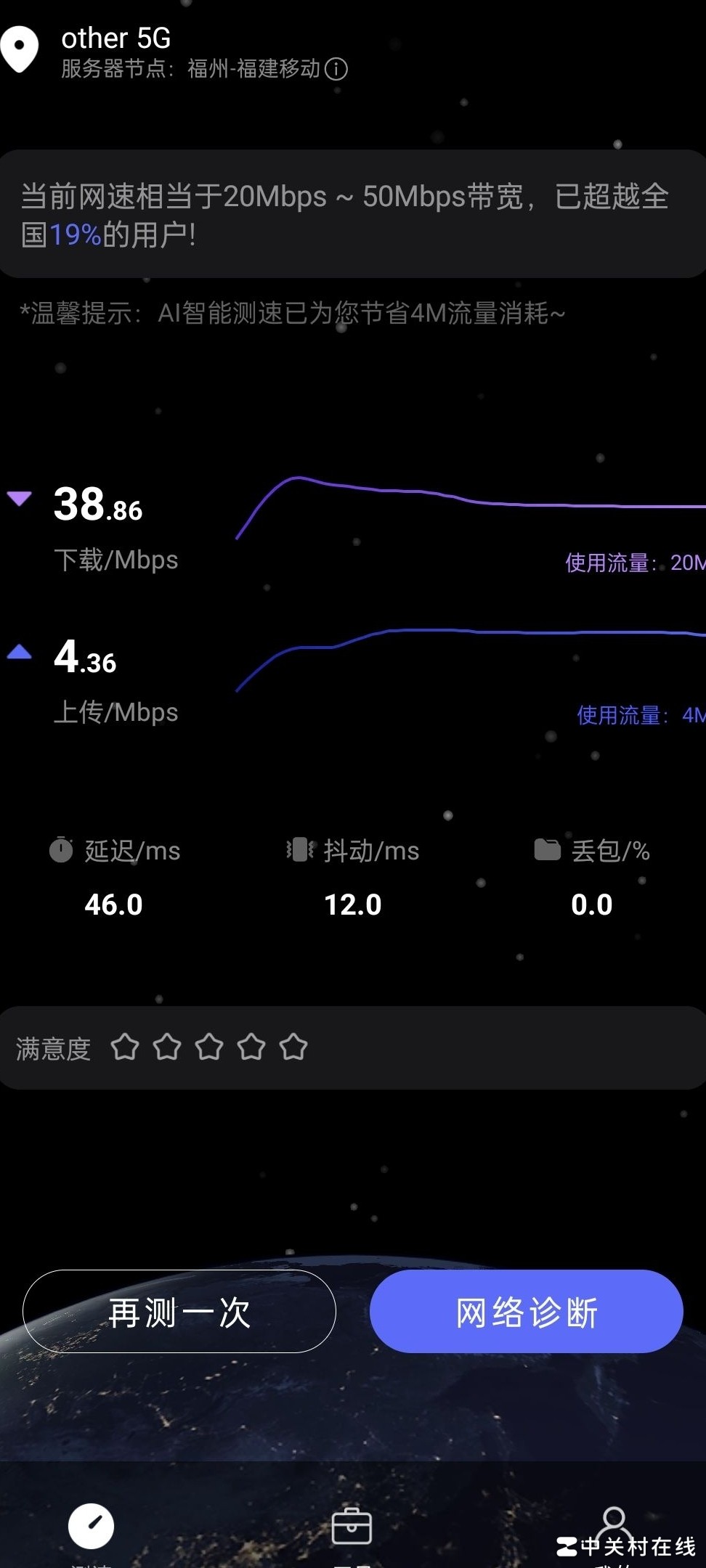Go to the profile person tab

coord(614,1522)
